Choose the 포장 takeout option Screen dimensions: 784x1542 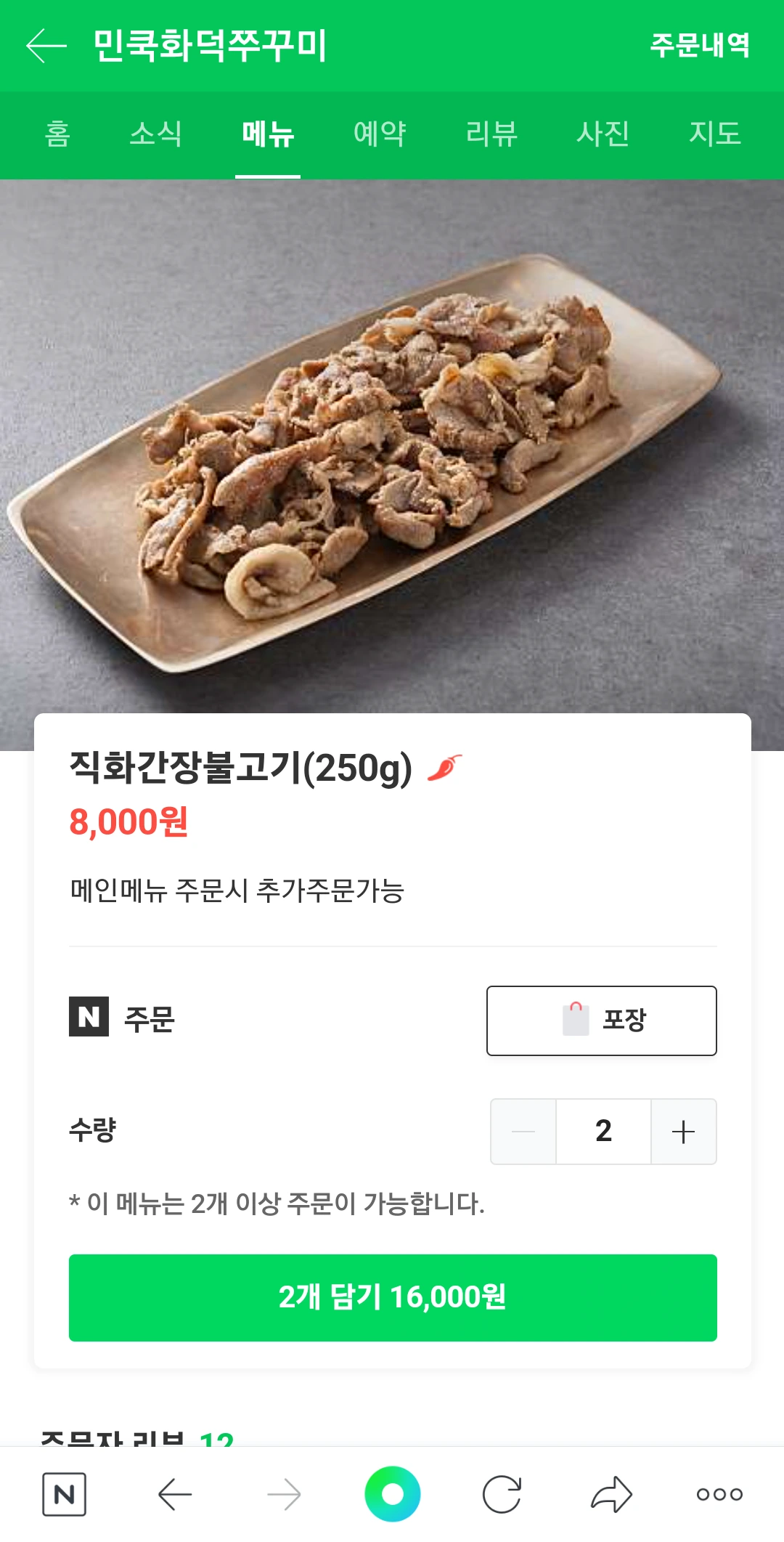[601, 1020]
